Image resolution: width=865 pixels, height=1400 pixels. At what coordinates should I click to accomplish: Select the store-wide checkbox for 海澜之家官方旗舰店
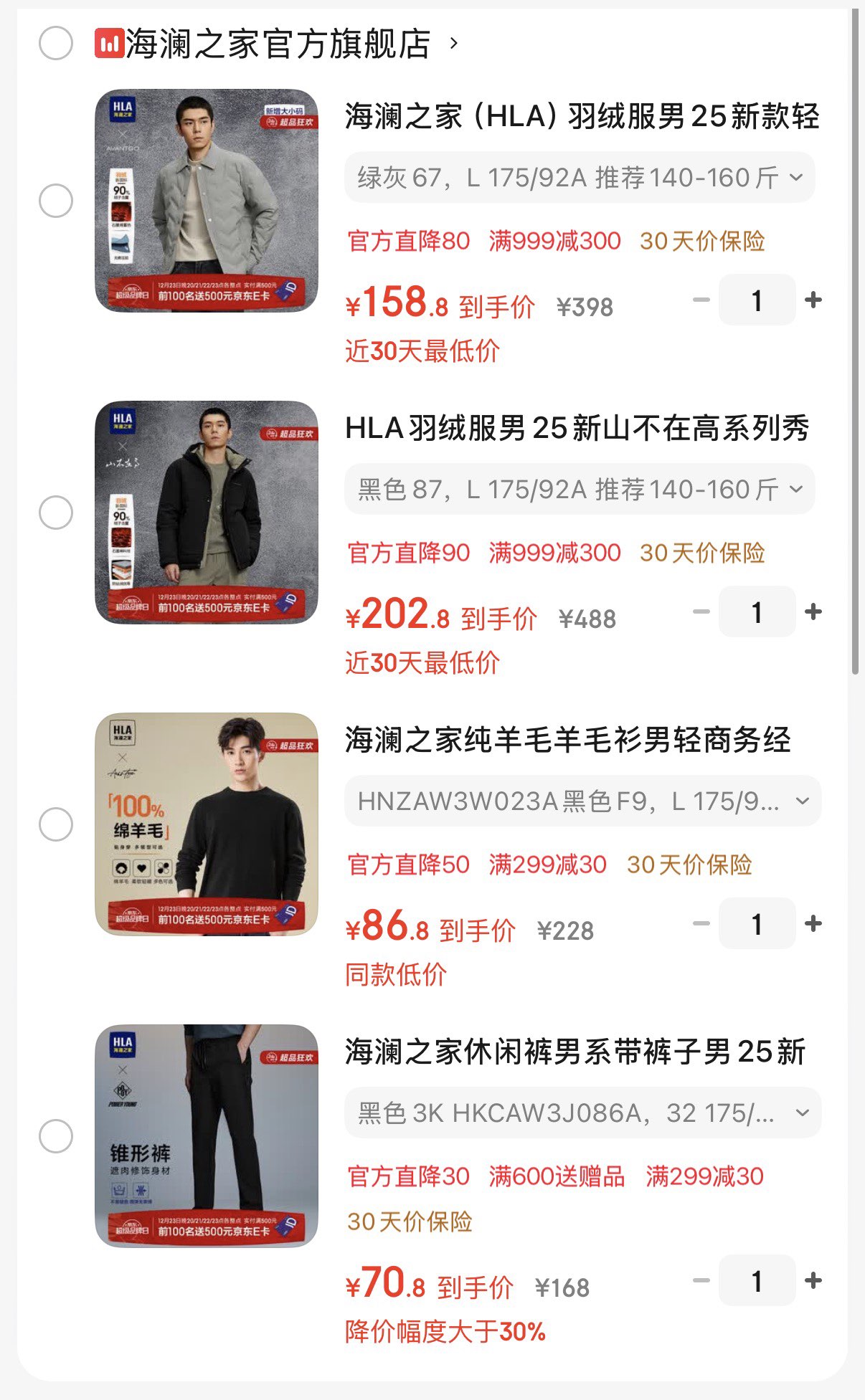tap(55, 43)
